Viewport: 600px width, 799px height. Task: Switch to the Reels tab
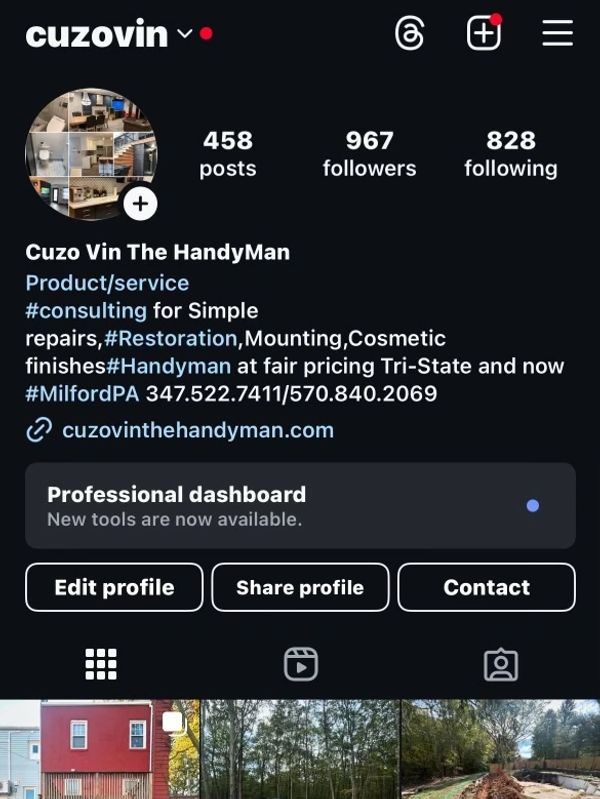pyautogui.click(x=300, y=664)
